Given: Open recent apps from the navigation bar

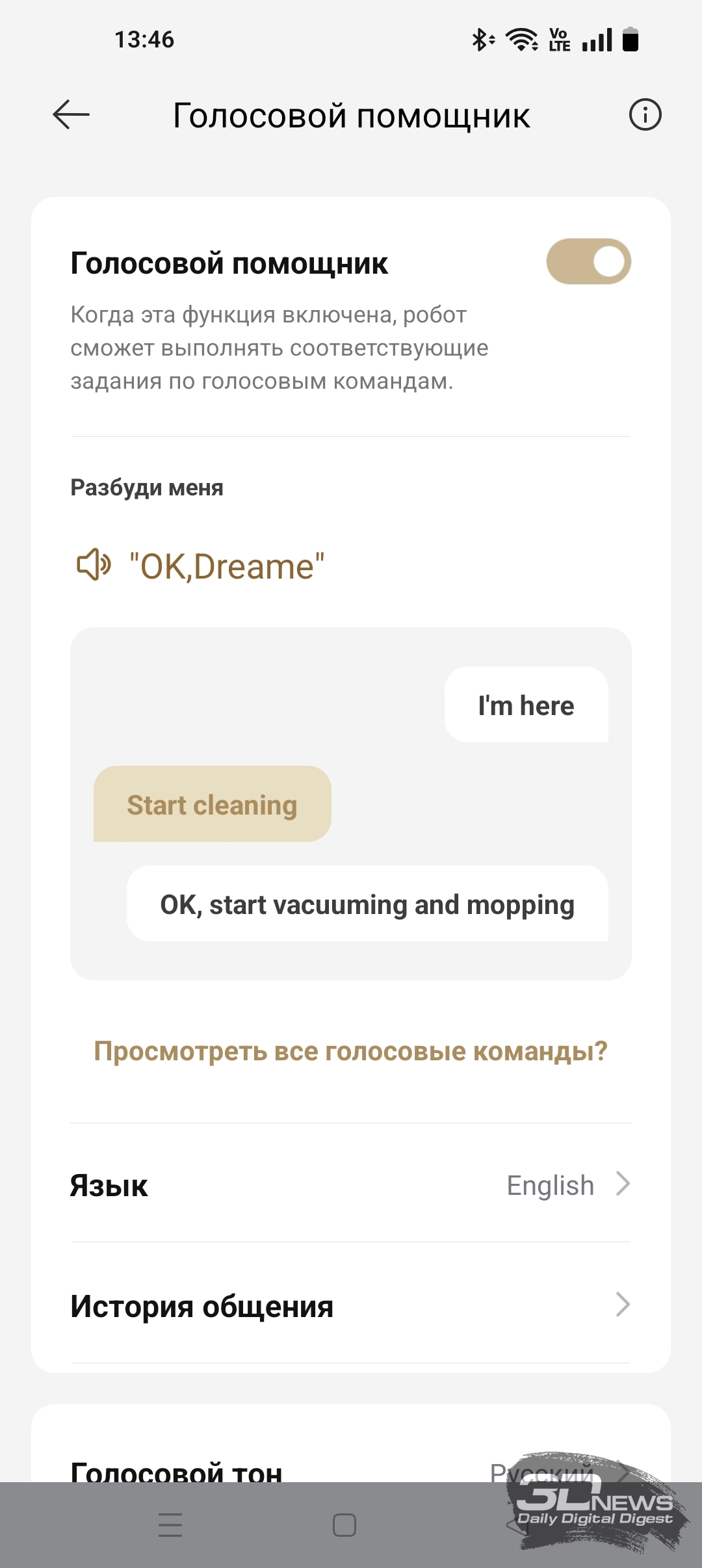Looking at the screenshot, I should pyautogui.click(x=170, y=1524).
